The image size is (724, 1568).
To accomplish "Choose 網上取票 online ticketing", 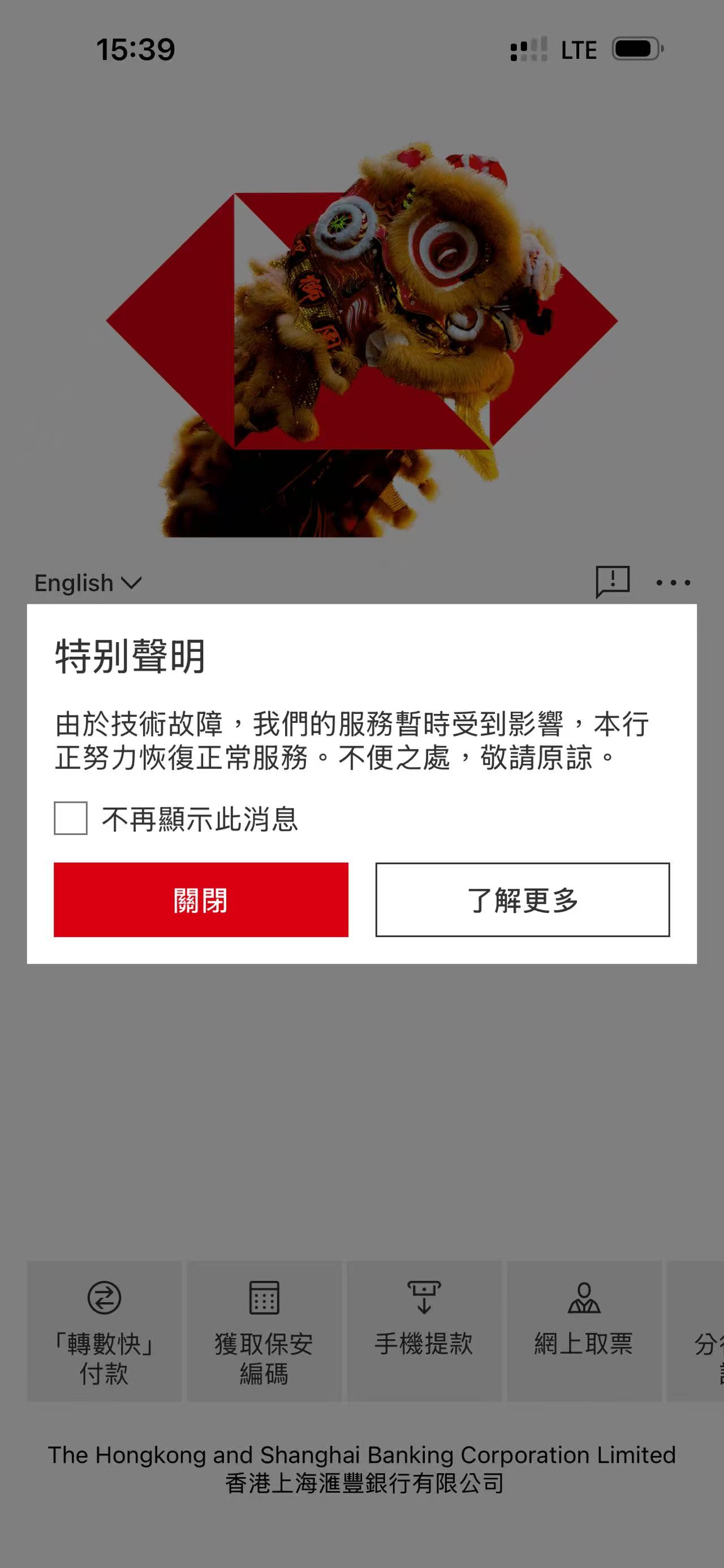I will (x=584, y=1331).
